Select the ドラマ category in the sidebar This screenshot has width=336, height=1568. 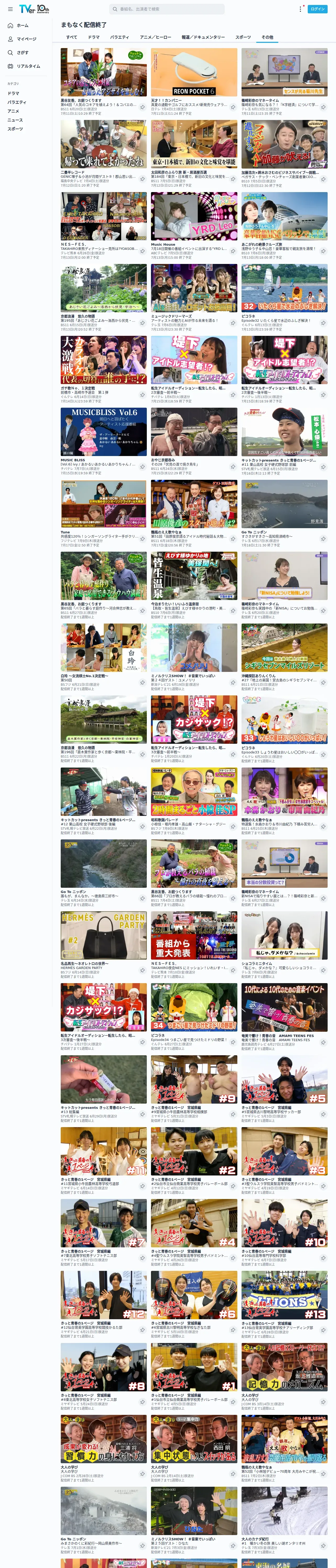point(13,93)
